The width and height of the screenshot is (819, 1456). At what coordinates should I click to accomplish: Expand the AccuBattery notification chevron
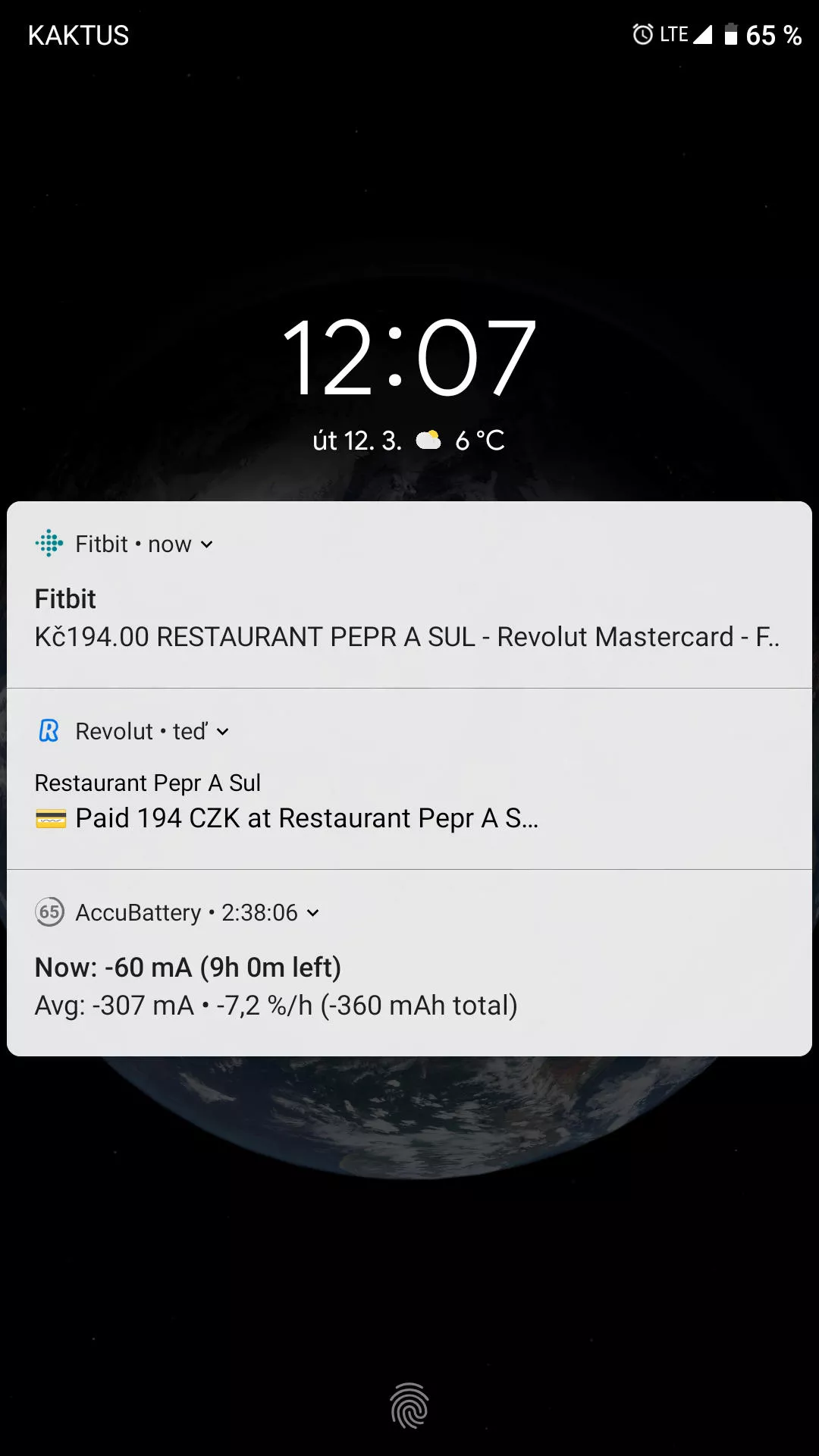click(312, 913)
